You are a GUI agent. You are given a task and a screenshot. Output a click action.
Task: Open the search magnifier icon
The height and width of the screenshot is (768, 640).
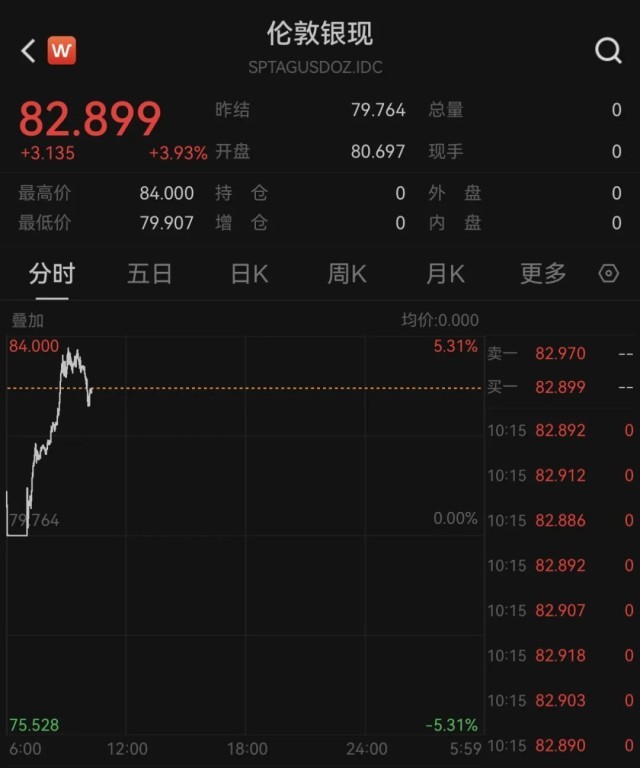pos(608,51)
